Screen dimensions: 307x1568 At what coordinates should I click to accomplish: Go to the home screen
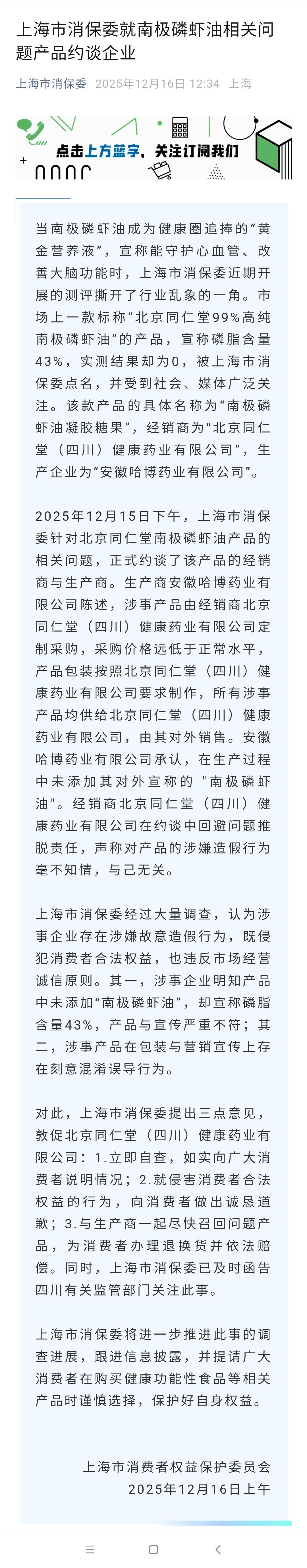(x=153, y=1549)
